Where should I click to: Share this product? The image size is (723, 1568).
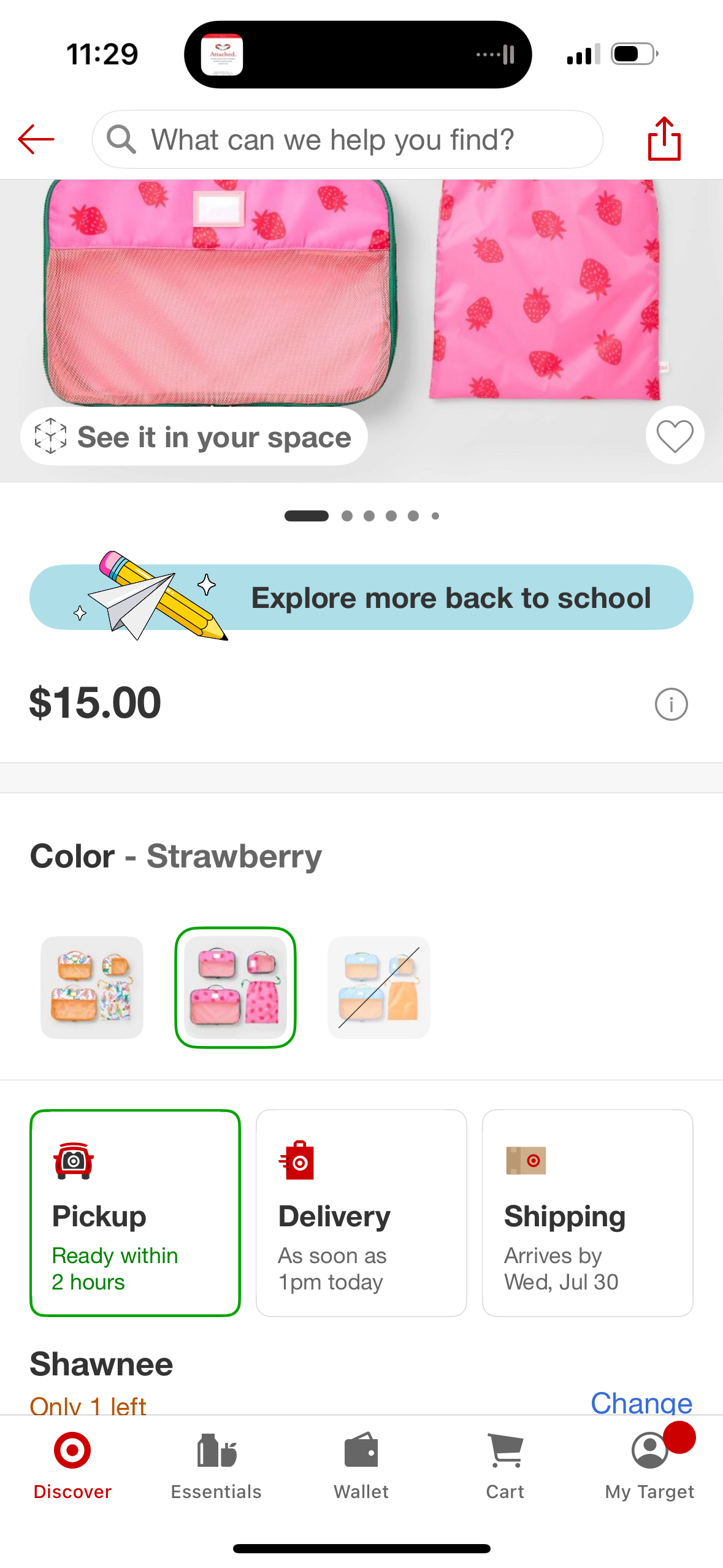pyautogui.click(x=664, y=139)
